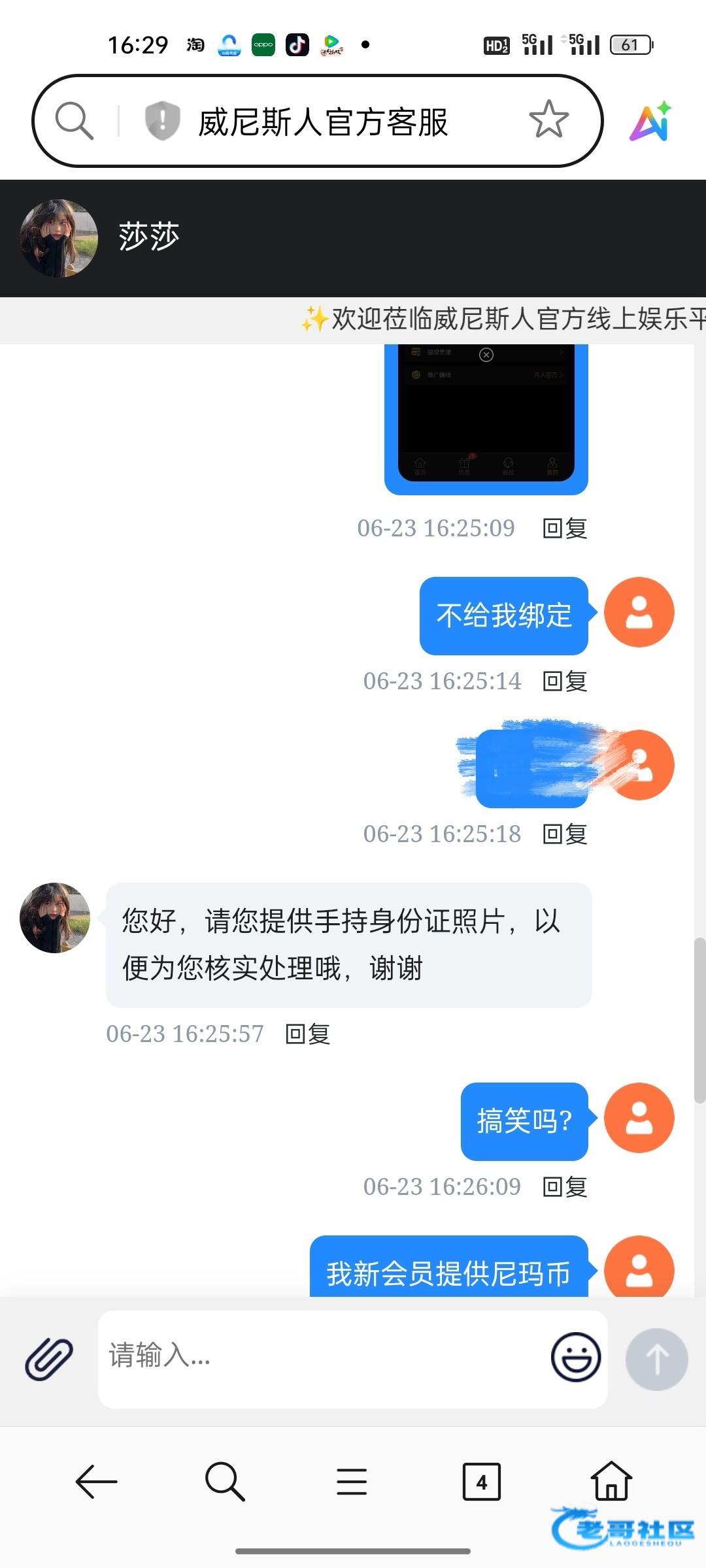This screenshot has height=1568, width=706.
Task: Tap 回复 under 不给我绑定 message
Action: (565, 681)
